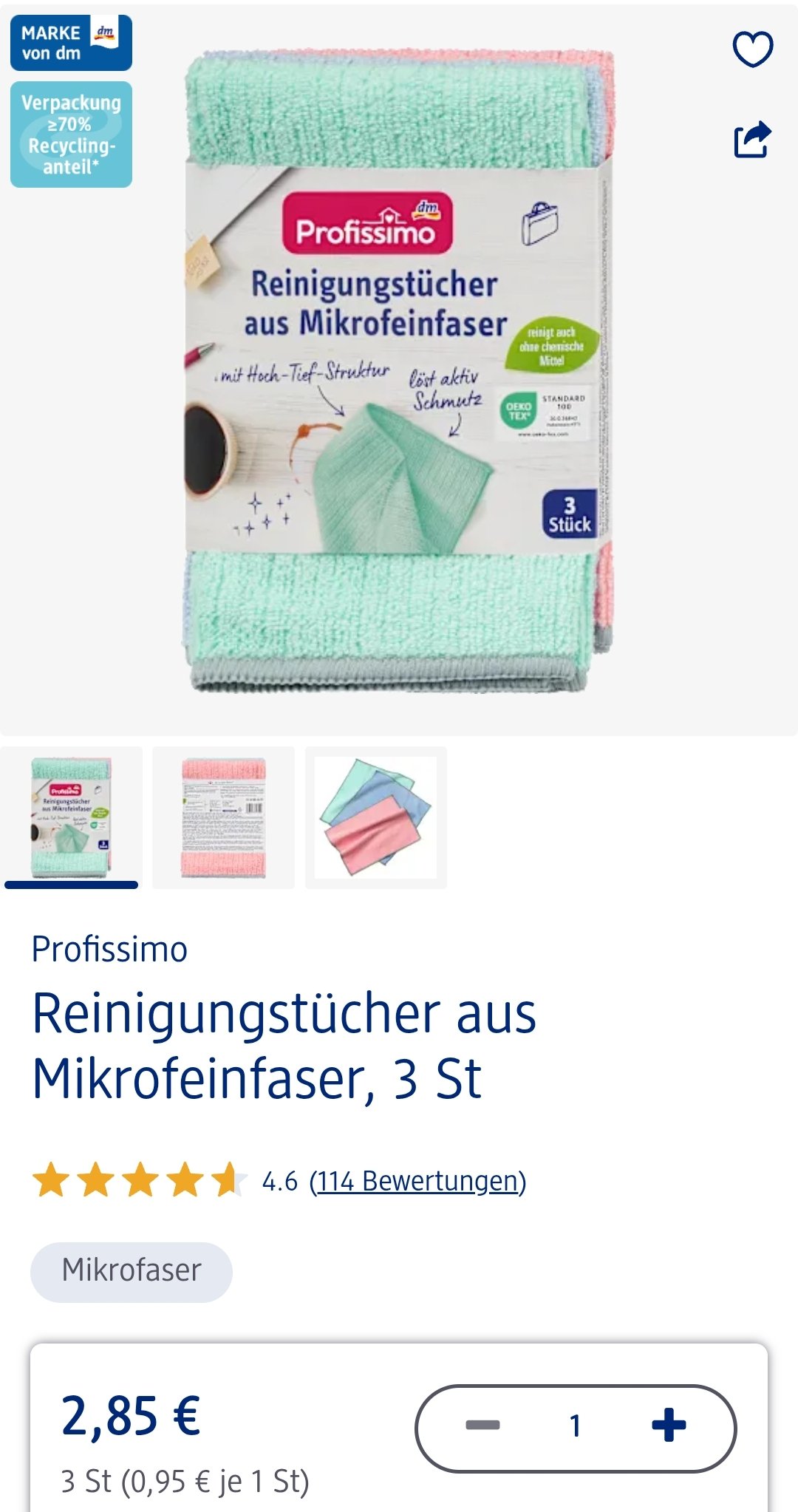Share this product
The image size is (798, 1512).
pos(752,139)
